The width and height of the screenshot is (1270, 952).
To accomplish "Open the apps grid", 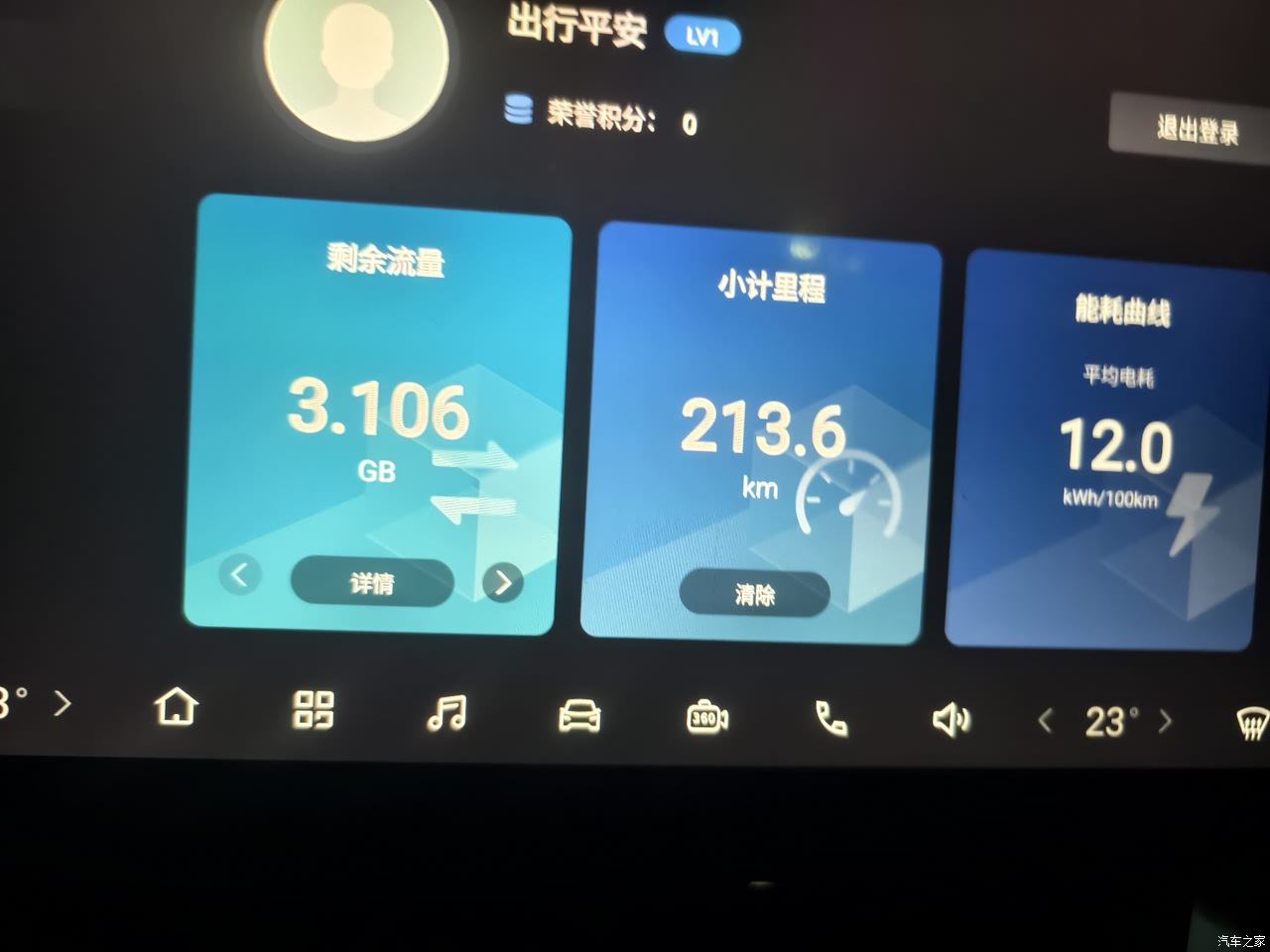I will pyautogui.click(x=314, y=710).
